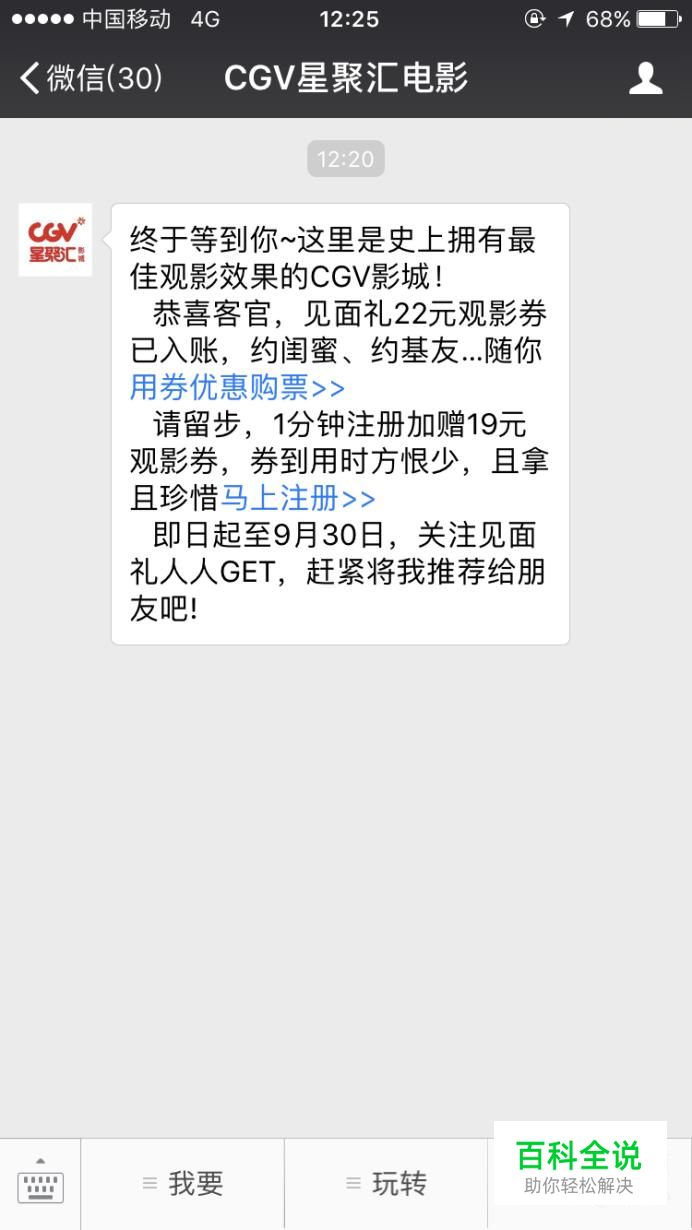Image resolution: width=692 pixels, height=1230 pixels.
Task: Open the 玩转 menu
Action: pyautogui.click(x=386, y=1184)
